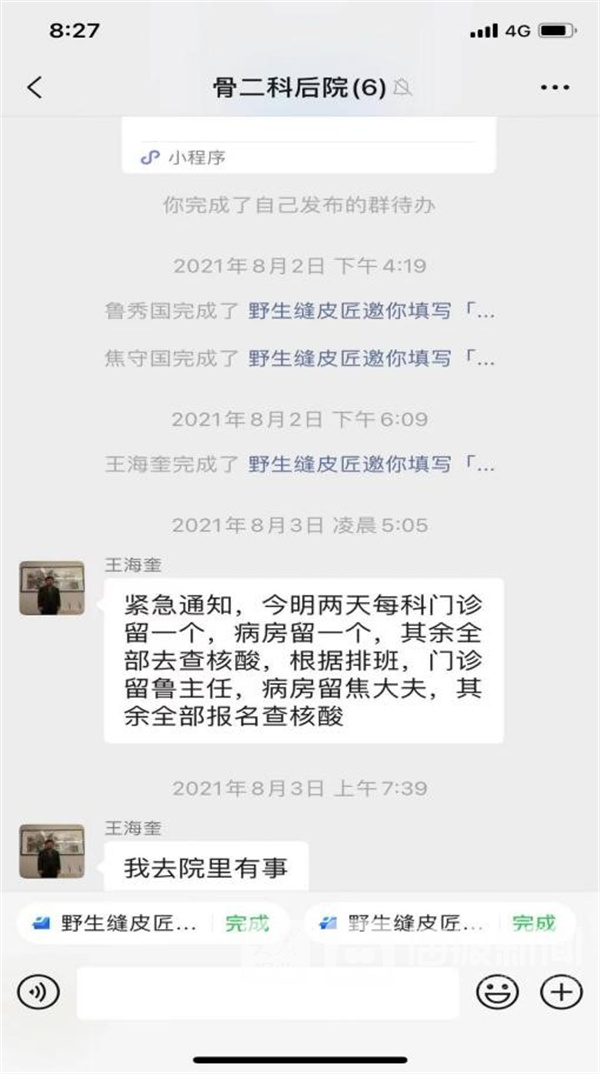Open the 小程序 card at the top
Screen dimensions: 600x1074
click(309, 147)
